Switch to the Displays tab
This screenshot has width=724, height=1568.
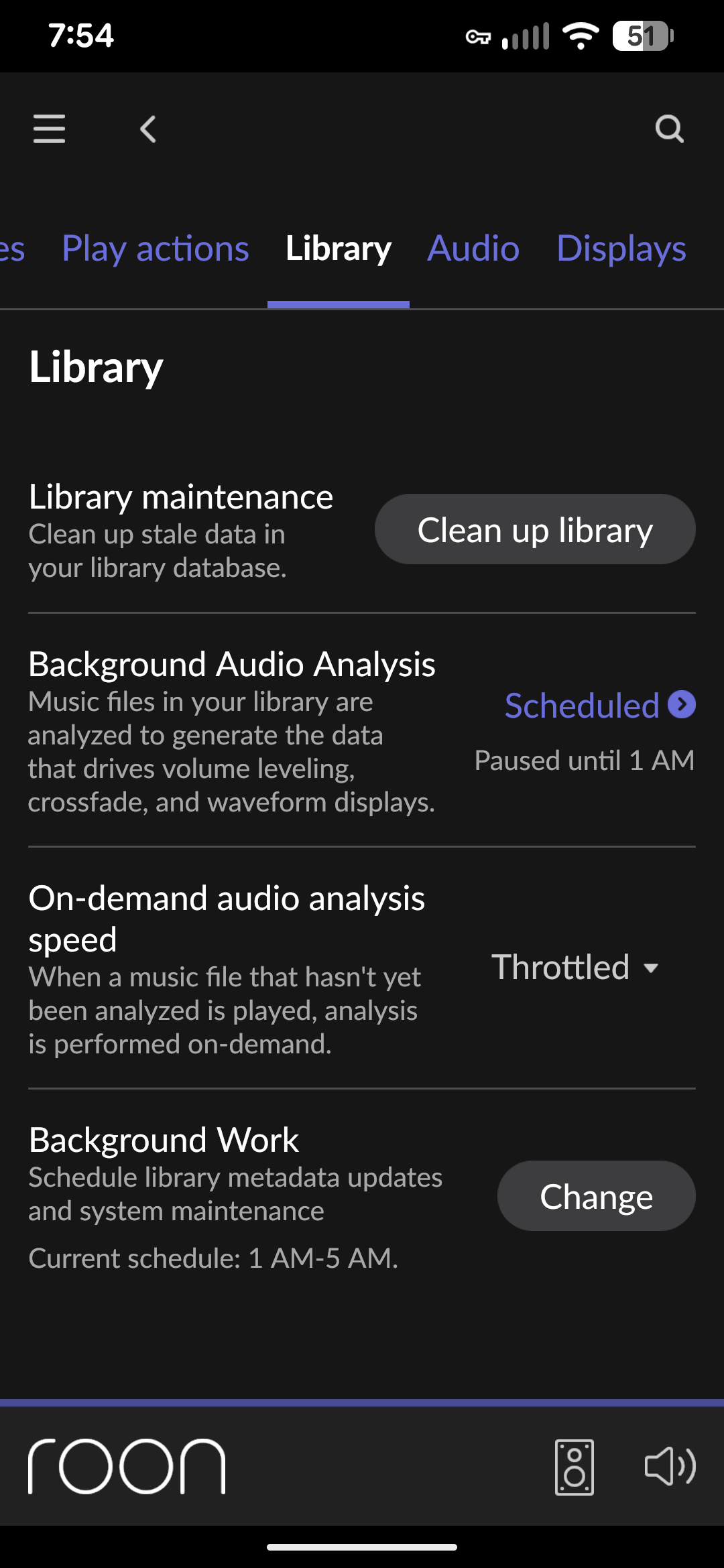pos(621,249)
